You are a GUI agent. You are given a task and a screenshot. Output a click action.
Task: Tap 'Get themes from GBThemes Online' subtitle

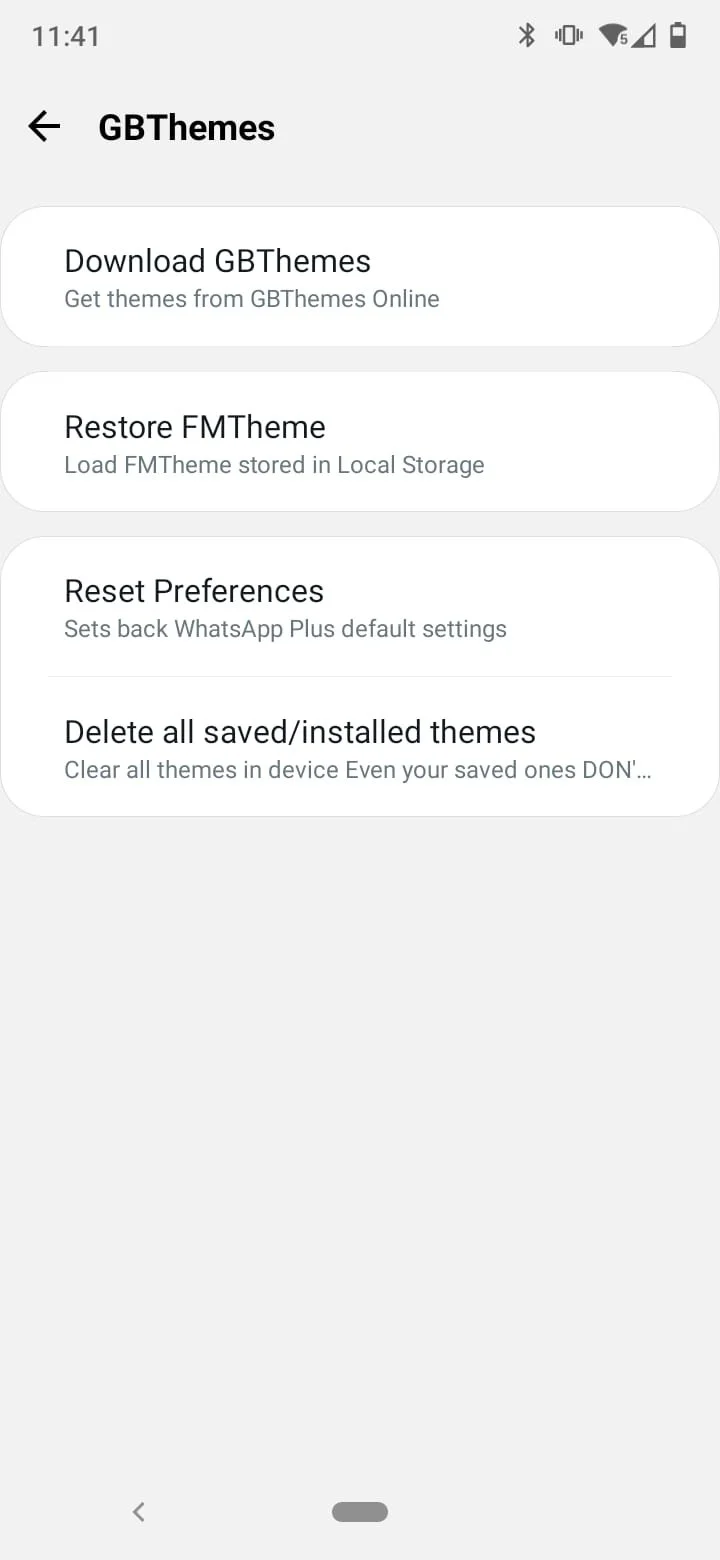(251, 298)
